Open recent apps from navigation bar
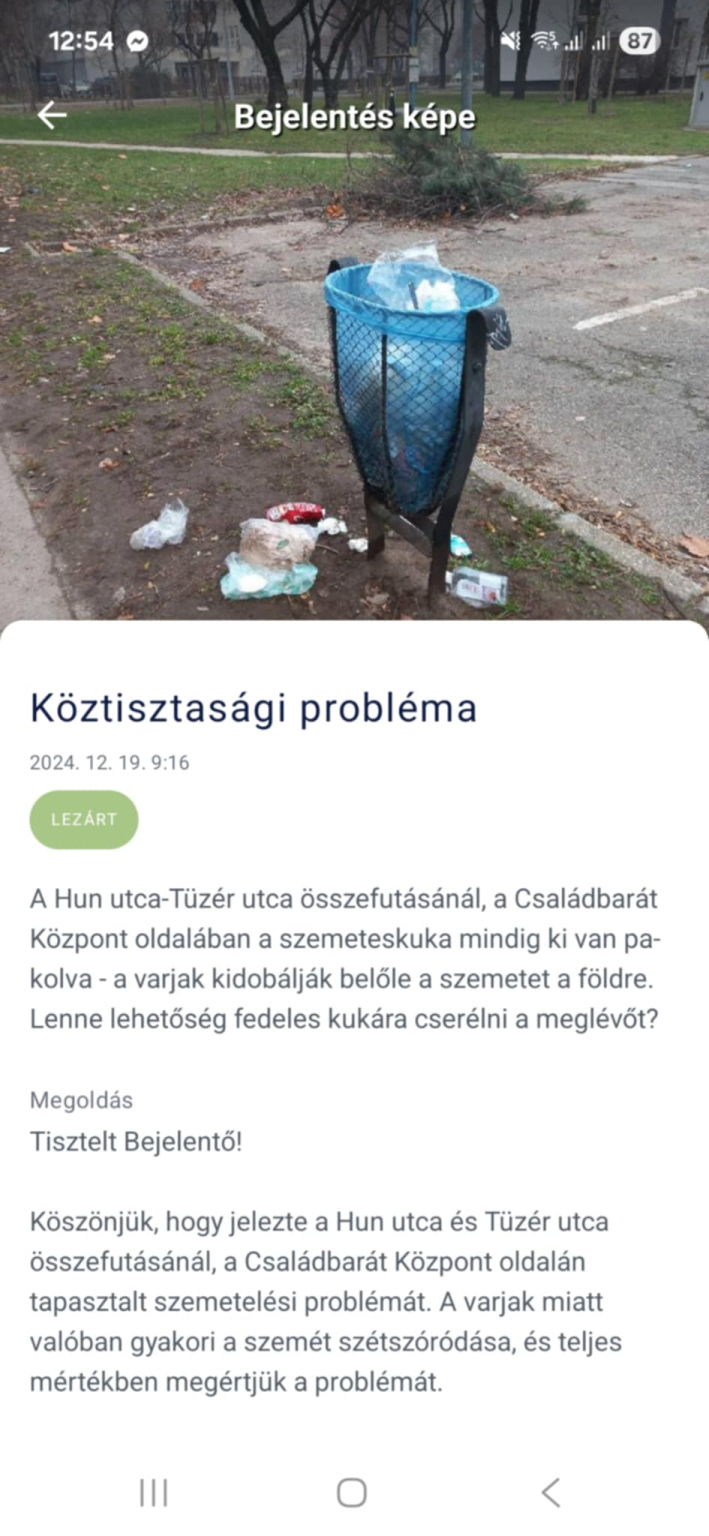This screenshot has width=709, height=1536. 153,1492
